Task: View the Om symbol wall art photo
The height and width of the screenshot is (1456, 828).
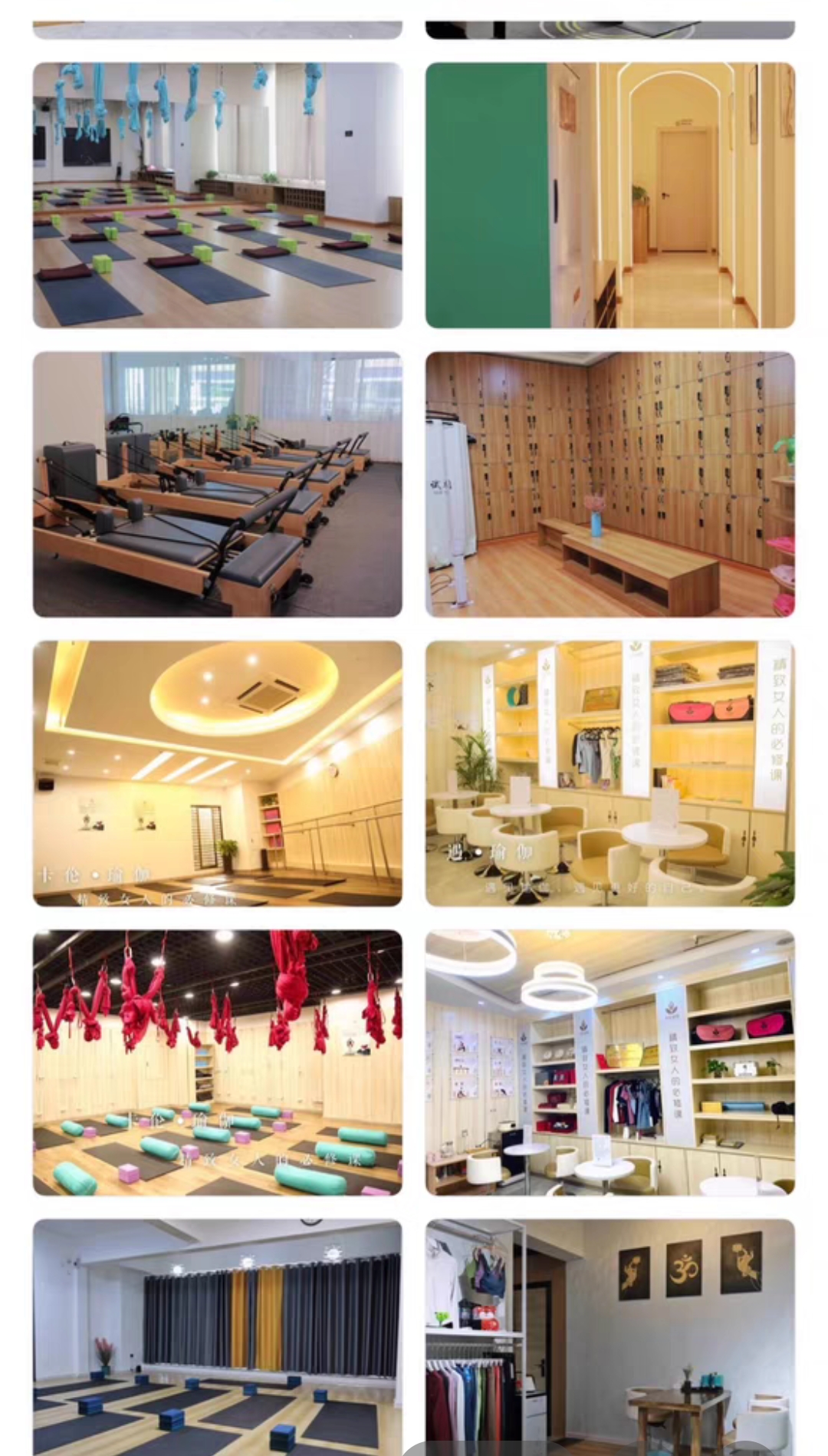Action: tap(609, 1335)
